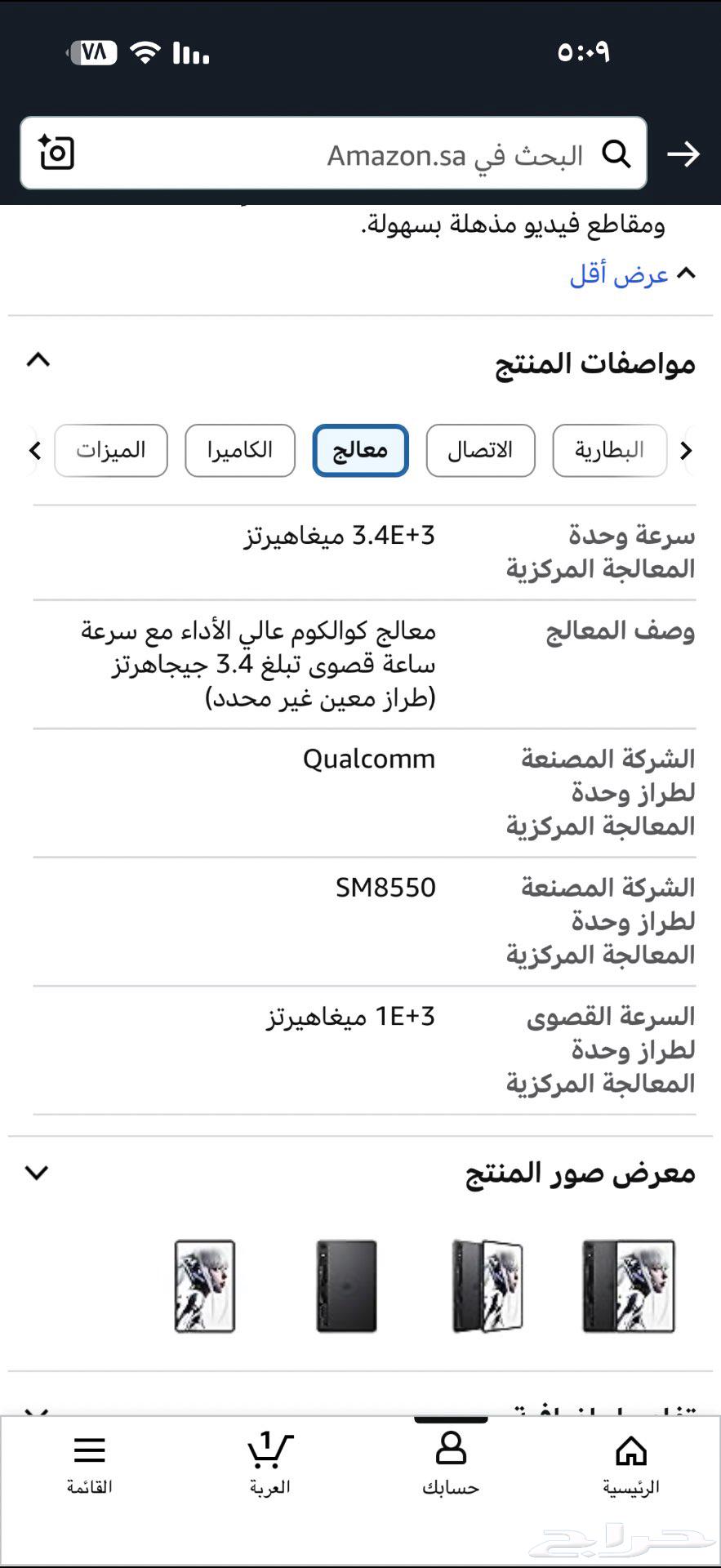Expand the معرض صور المنتج gallery section
This screenshot has height=1568, width=721.
37,1174
